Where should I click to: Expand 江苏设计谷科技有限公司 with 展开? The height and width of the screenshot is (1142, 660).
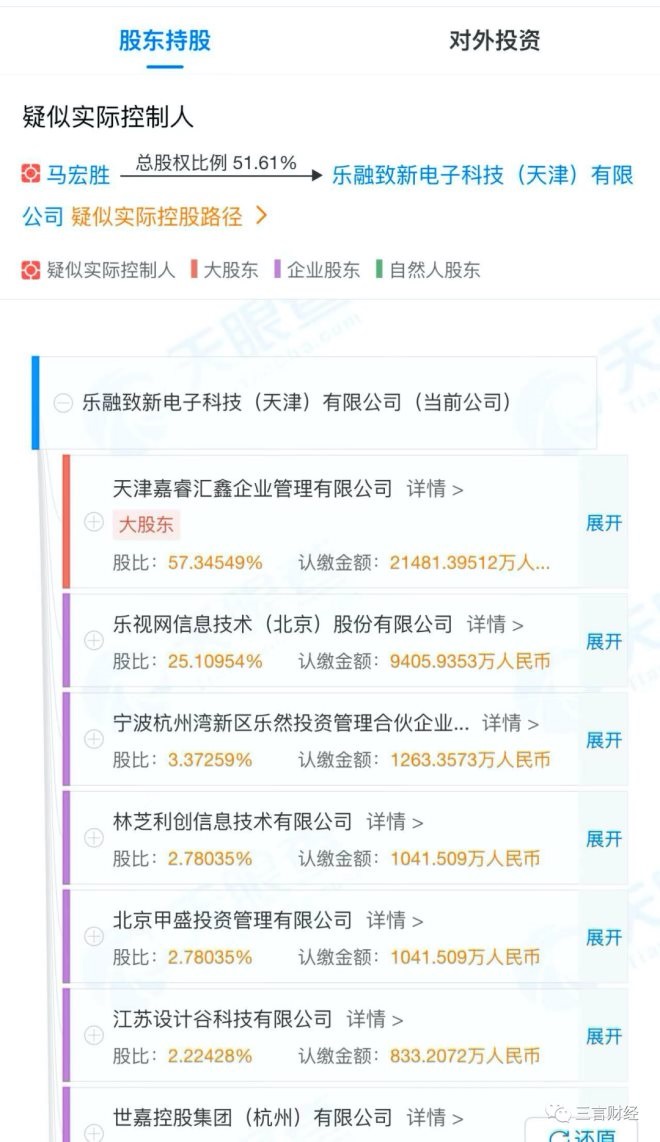[x=604, y=1036]
